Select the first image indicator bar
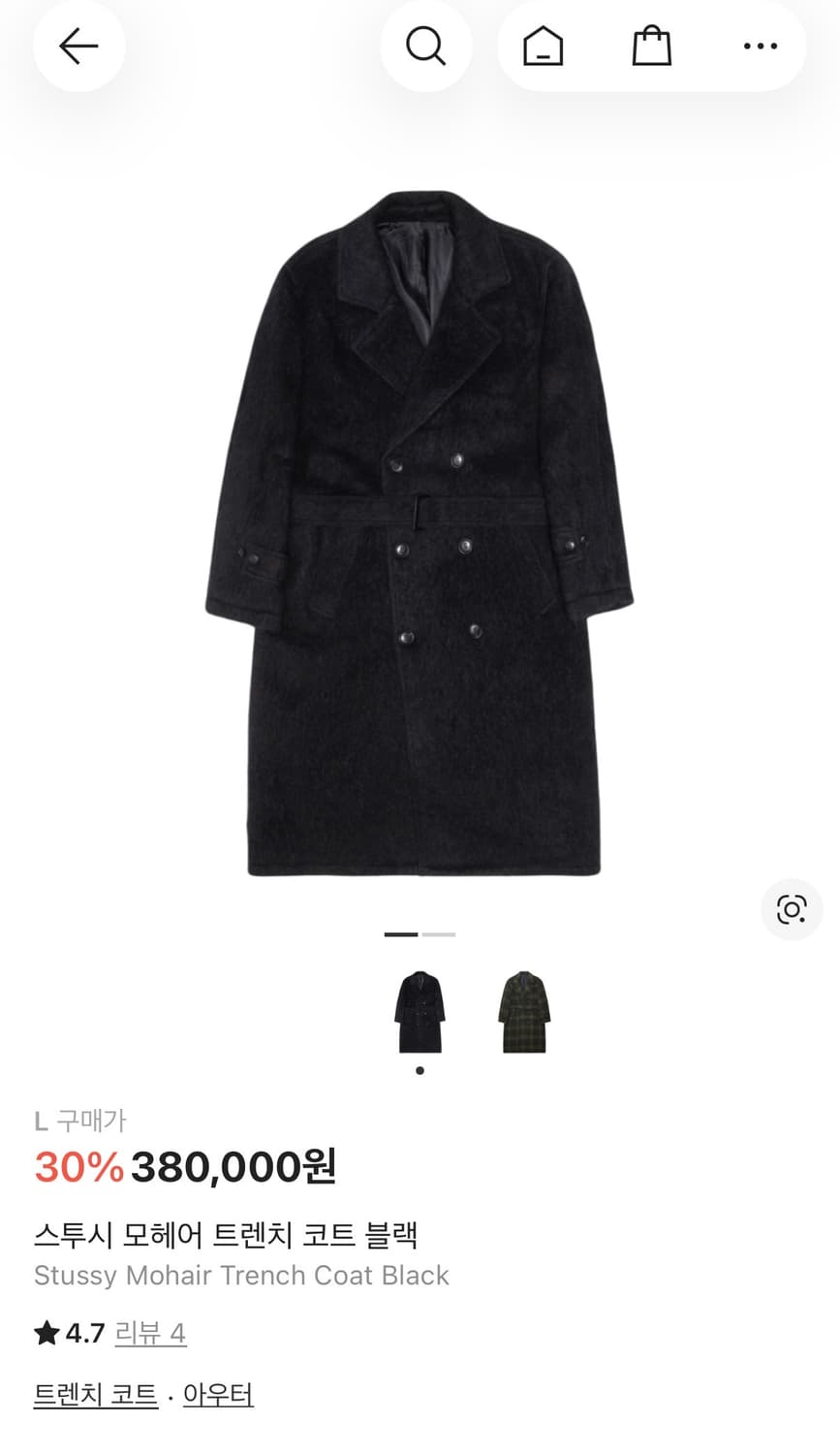 (x=403, y=934)
